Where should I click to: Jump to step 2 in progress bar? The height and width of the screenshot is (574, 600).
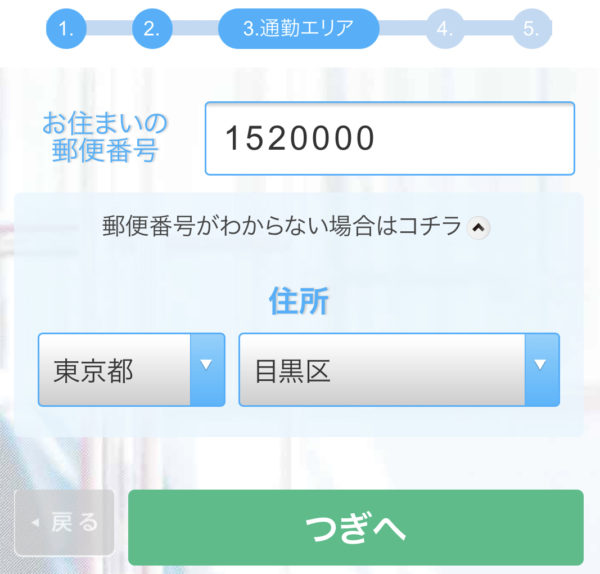coord(152,28)
